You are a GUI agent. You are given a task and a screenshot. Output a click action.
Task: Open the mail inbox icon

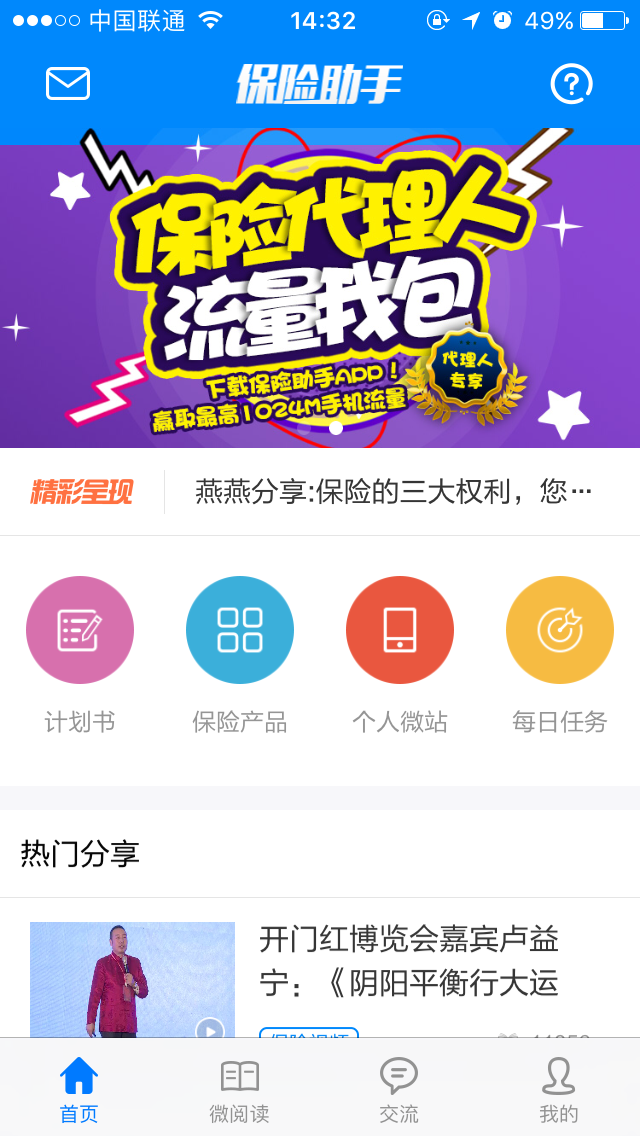[68, 84]
